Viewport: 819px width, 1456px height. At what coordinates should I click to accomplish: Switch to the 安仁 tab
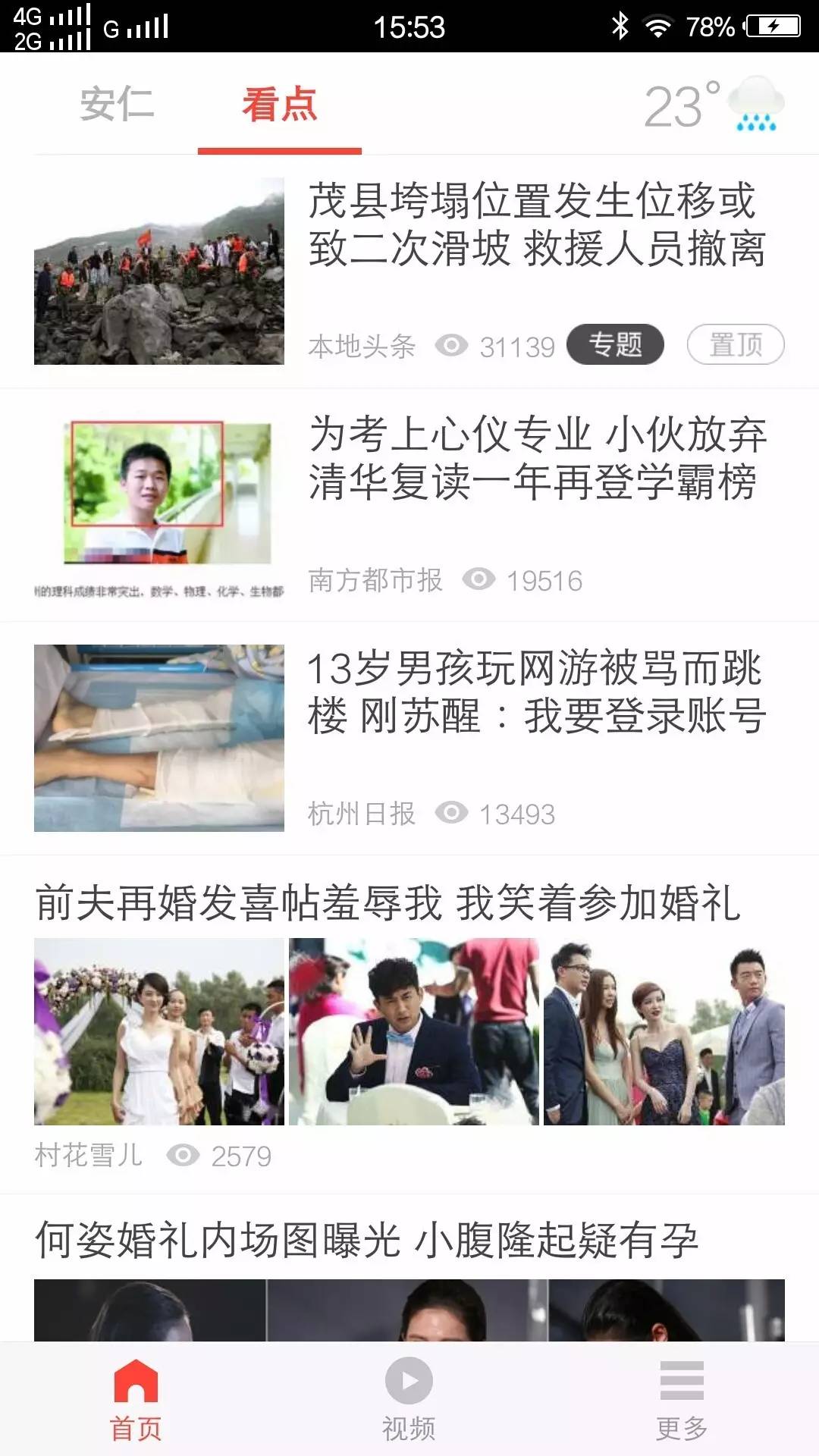[117, 104]
